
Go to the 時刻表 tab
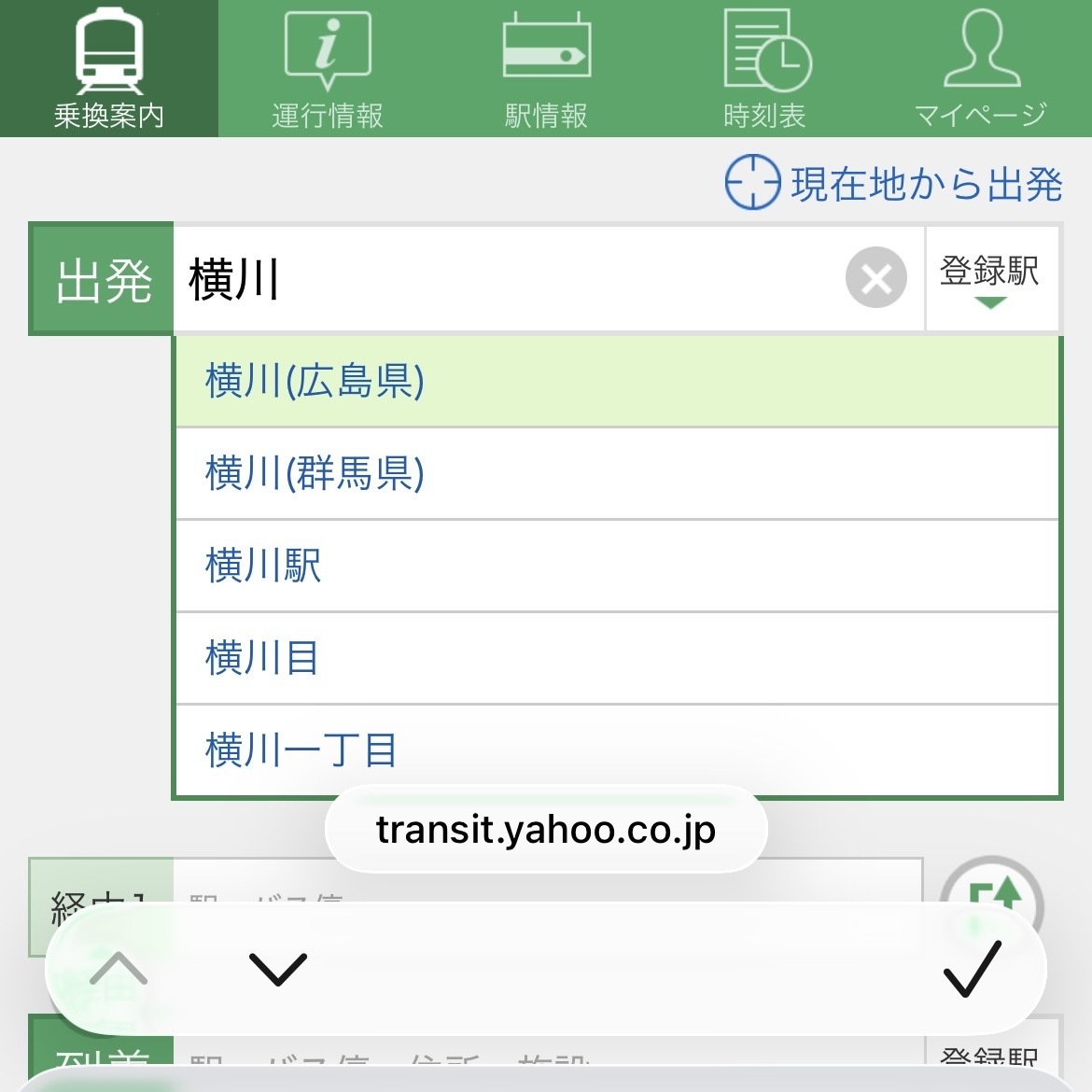click(x=764, y=69)
